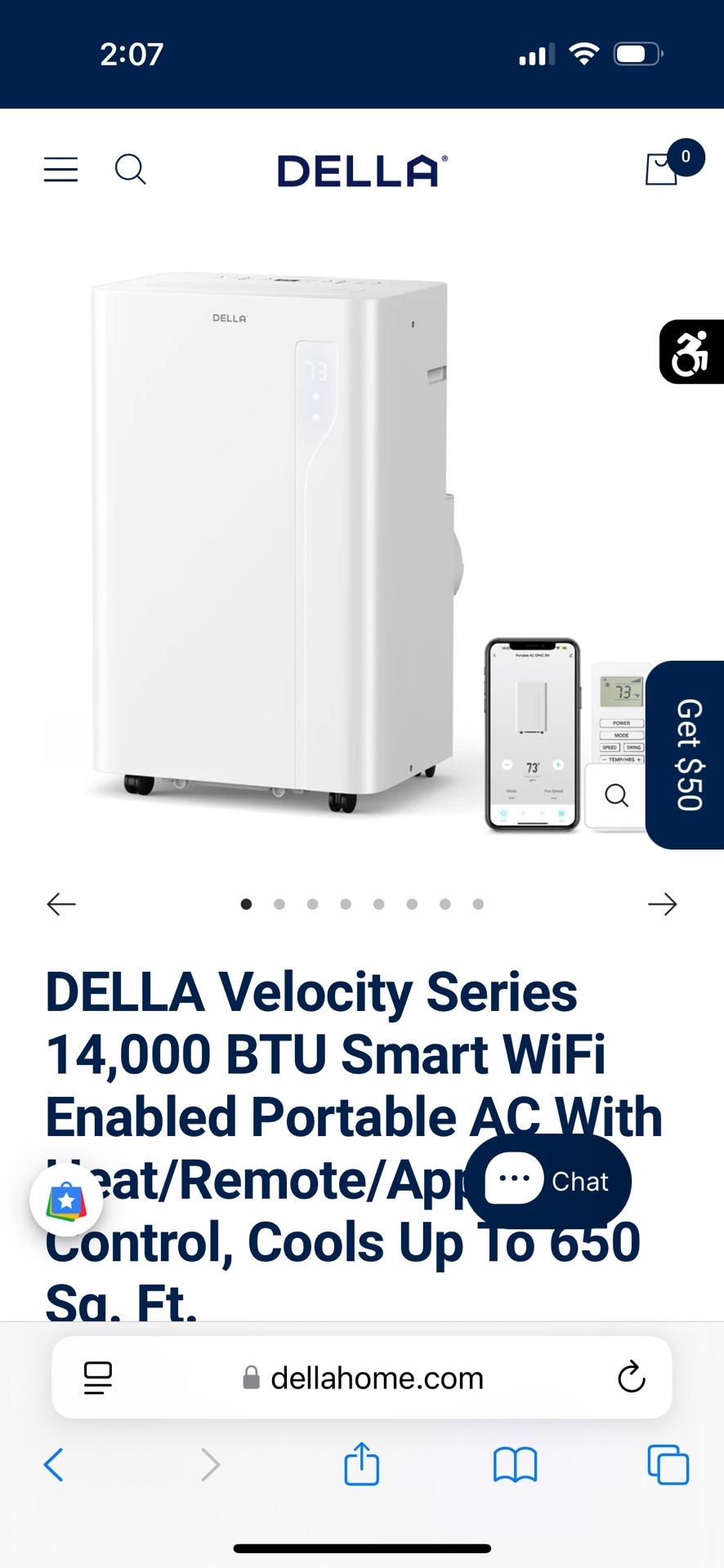Reload the current page
This screenshot has height=1568, width=724.
pyautogui.click(x=631, y=1378)
